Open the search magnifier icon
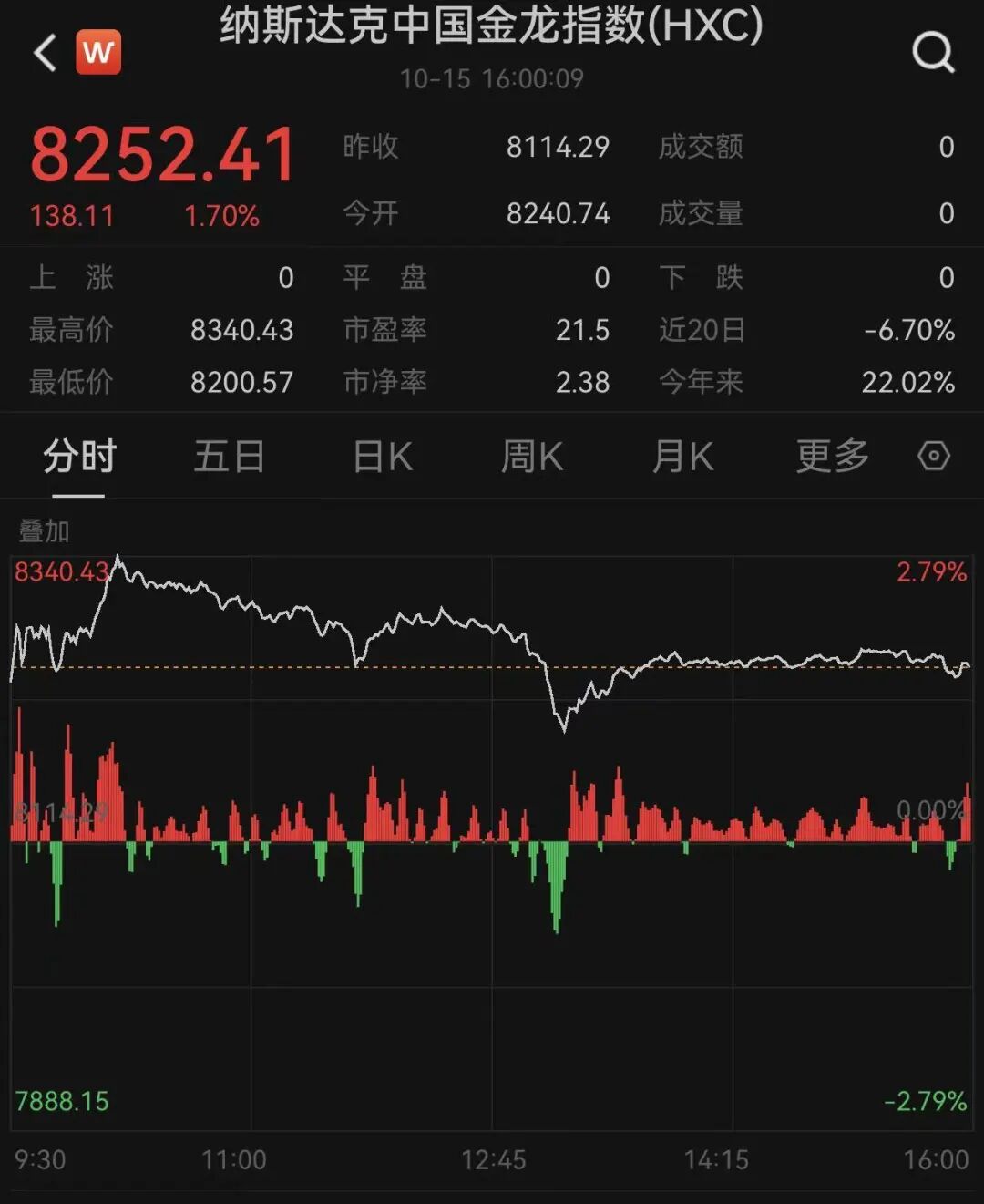This screenshot has height=1204, width=984. click(933, 53)
